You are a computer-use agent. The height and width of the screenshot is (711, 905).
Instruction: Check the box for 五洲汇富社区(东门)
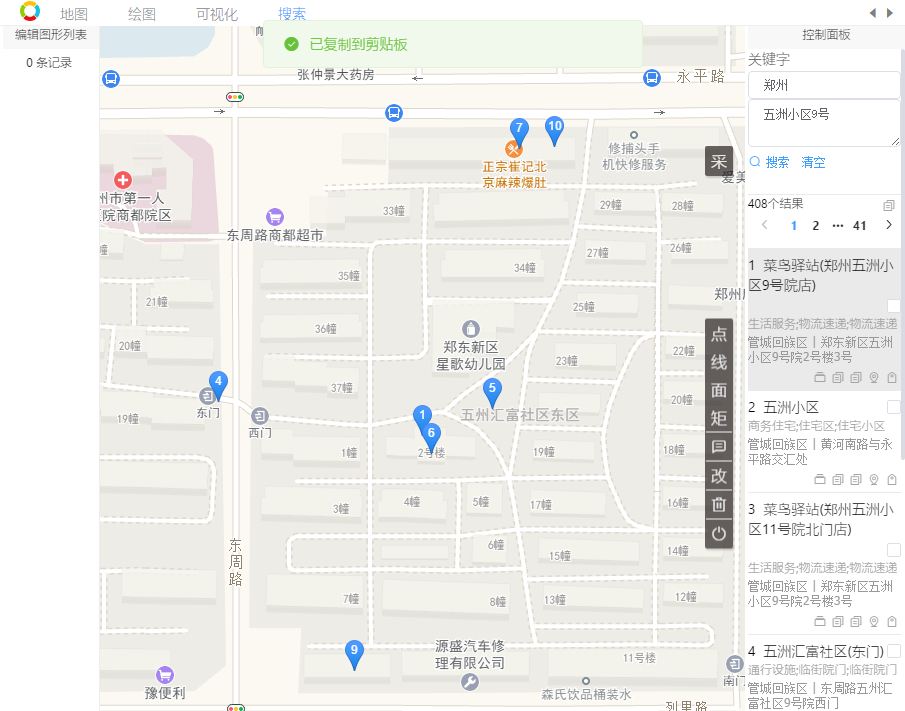(894, 651)
